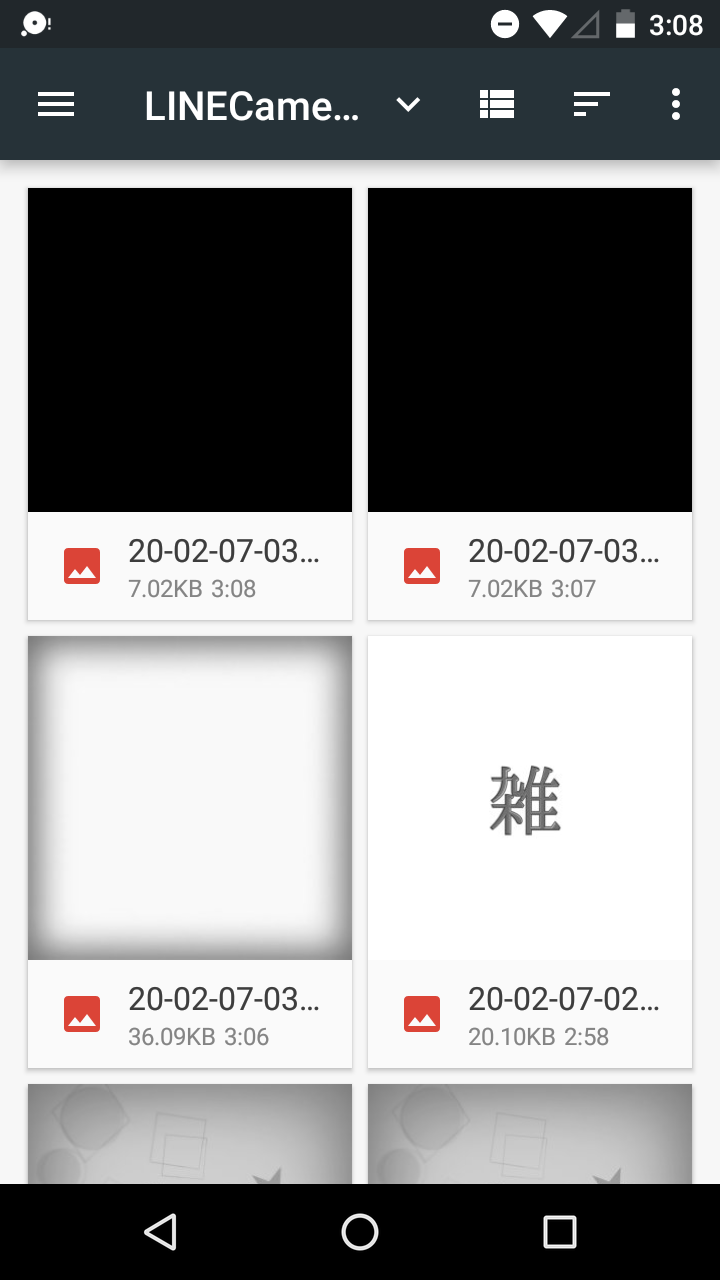Switch to list view layout

(x=497, y=104)
